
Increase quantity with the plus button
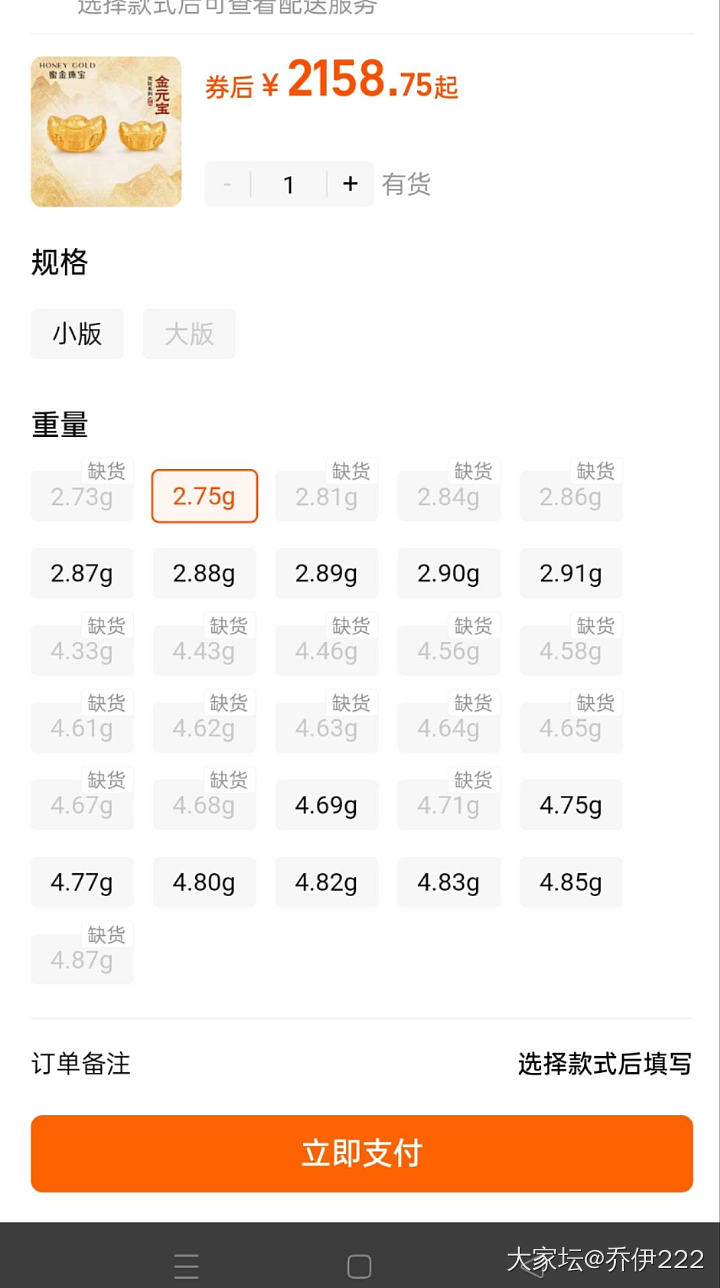pyautogui.click(x=350, y=184)
